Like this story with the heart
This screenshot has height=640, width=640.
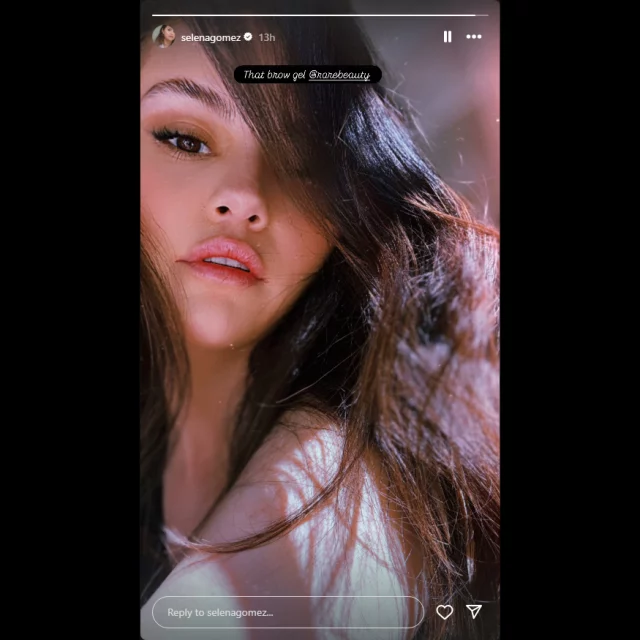(445, 612)
